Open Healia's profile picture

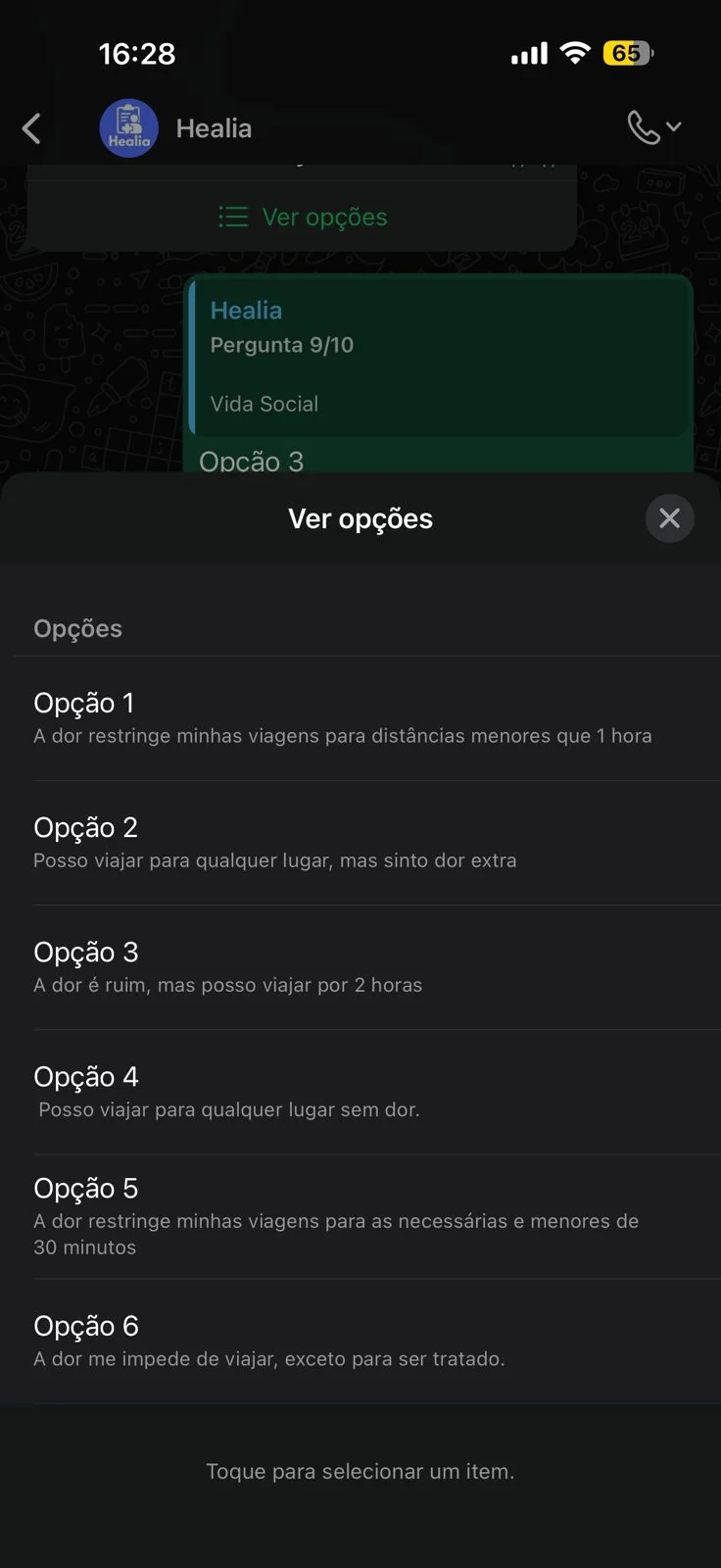128,127
